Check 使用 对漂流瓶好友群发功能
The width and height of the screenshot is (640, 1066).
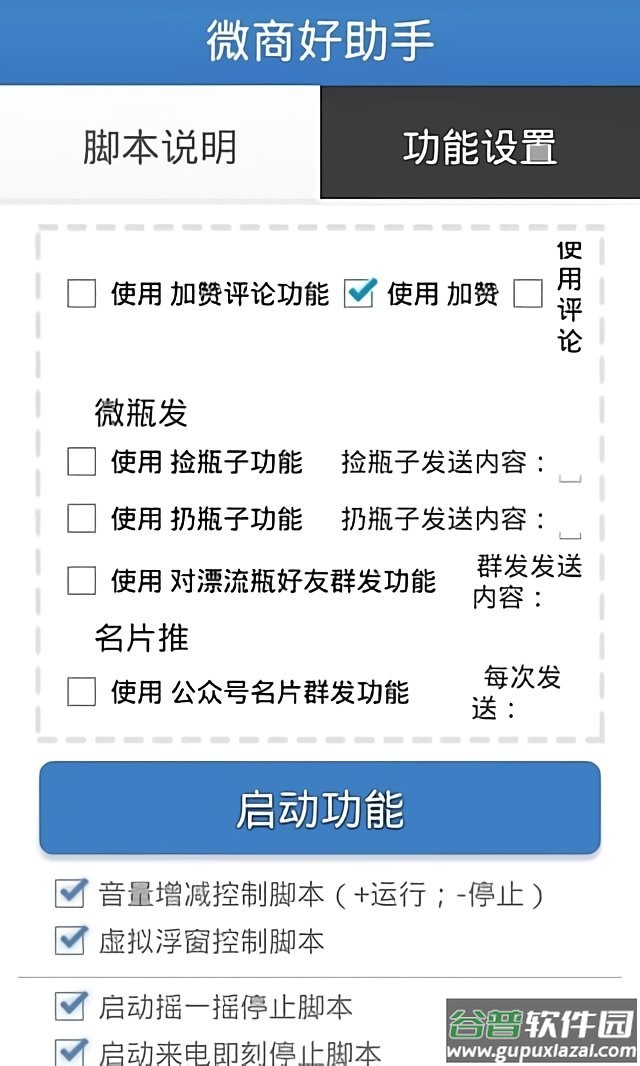[x=82, y=581]
